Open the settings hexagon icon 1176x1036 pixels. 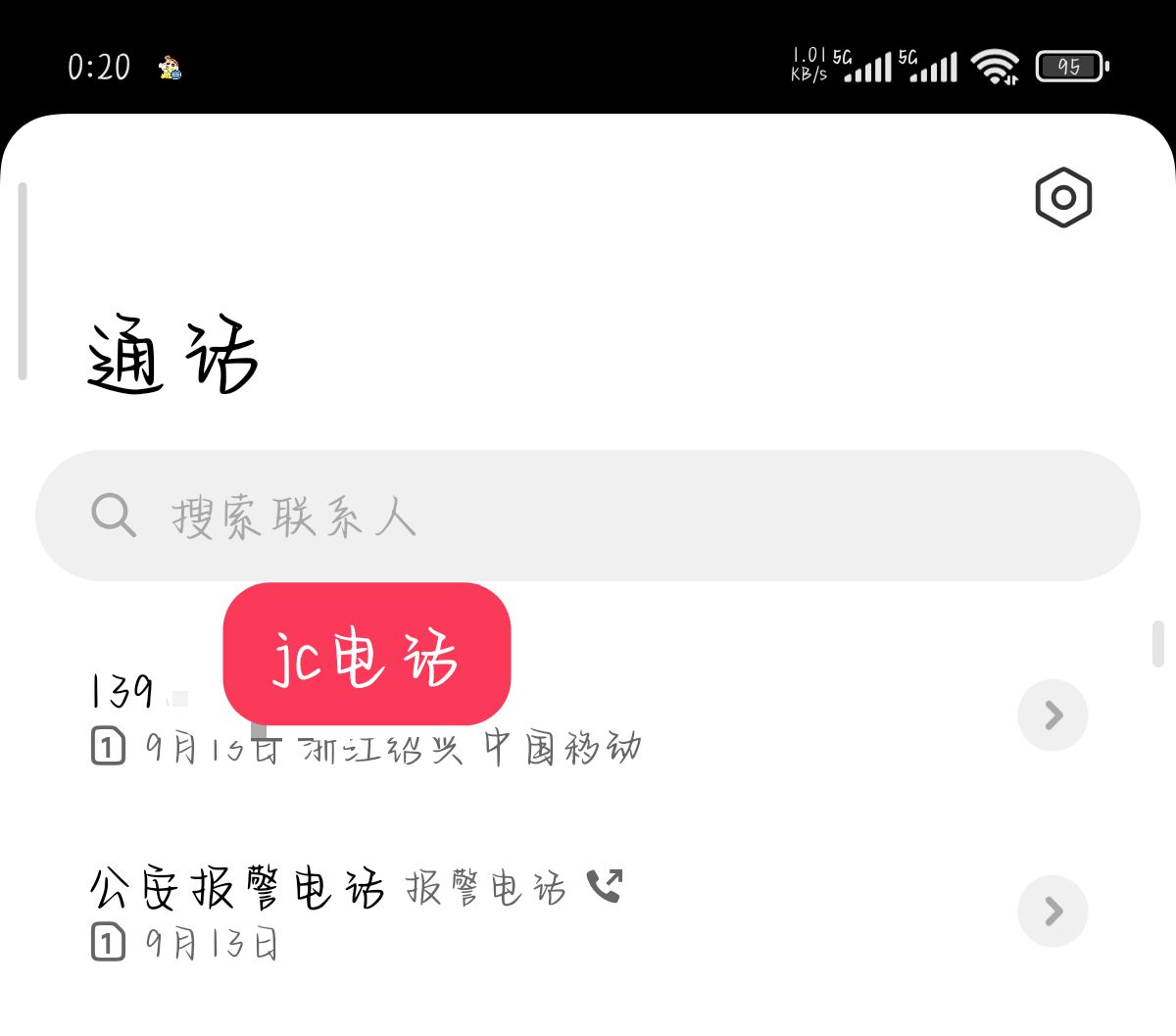click(1063, 198)
